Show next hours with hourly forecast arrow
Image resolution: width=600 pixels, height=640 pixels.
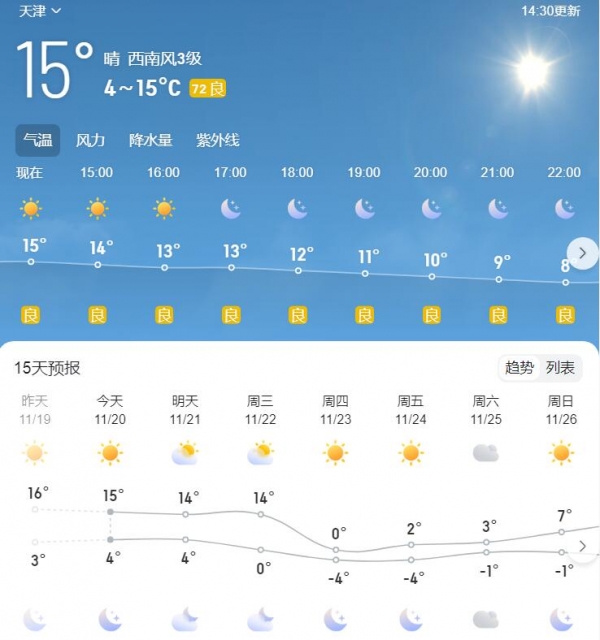[582, 252]
